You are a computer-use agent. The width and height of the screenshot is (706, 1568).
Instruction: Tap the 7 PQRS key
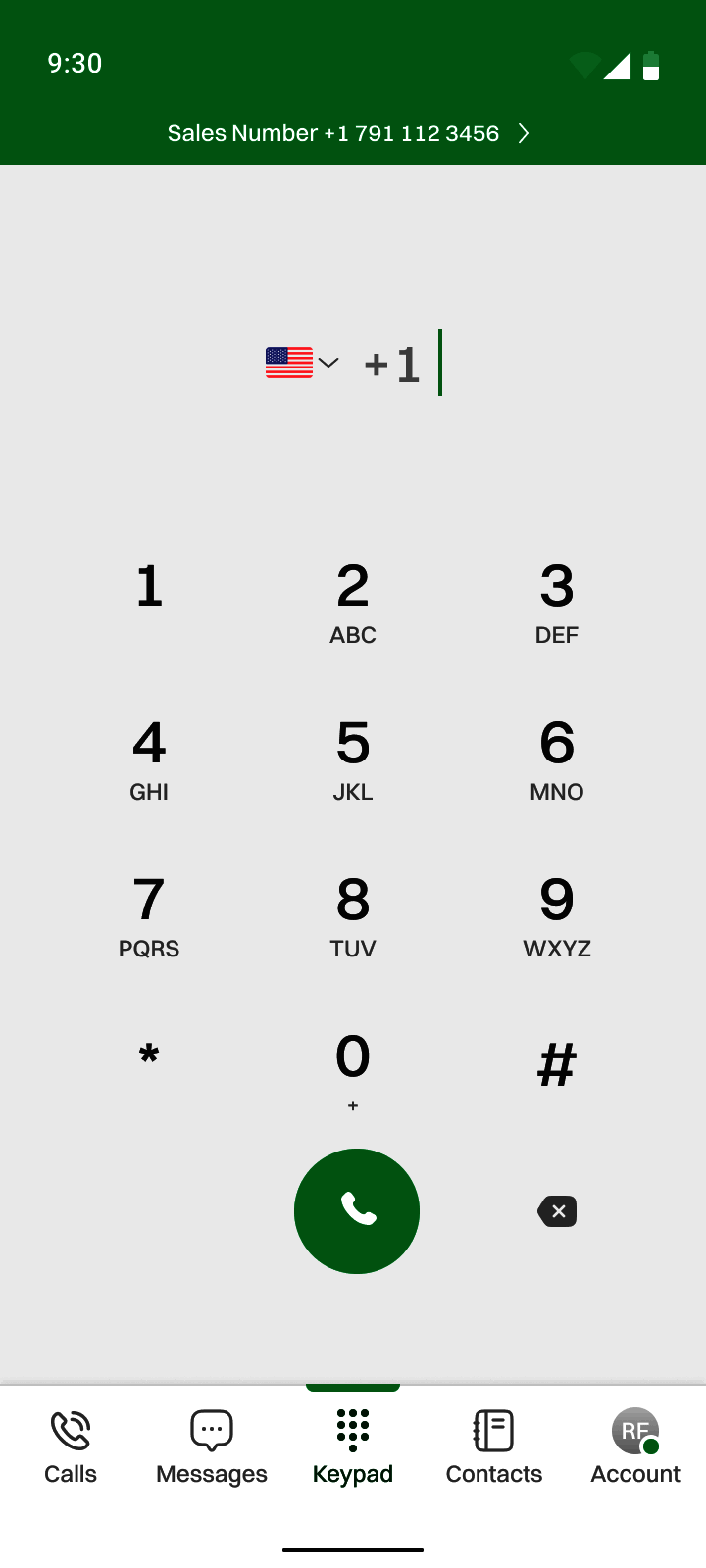(x=149, y=914)
